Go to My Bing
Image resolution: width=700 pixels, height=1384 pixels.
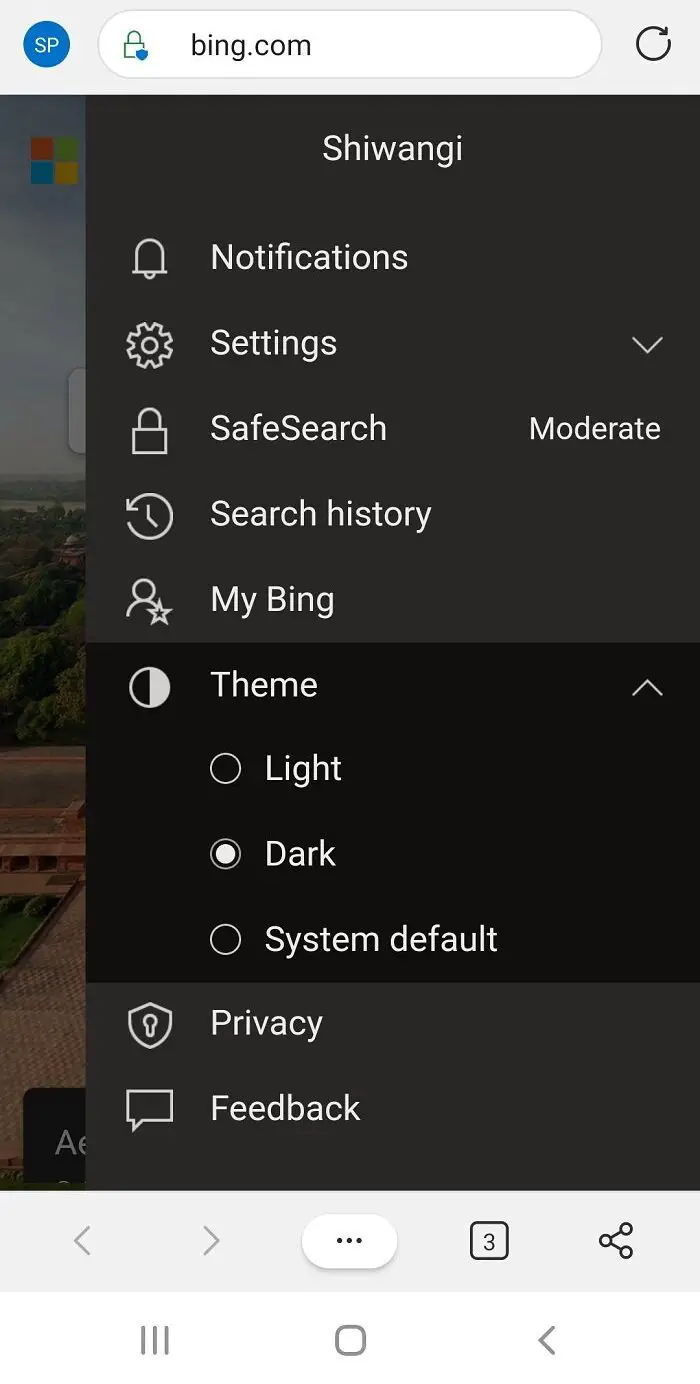point(272,600)
